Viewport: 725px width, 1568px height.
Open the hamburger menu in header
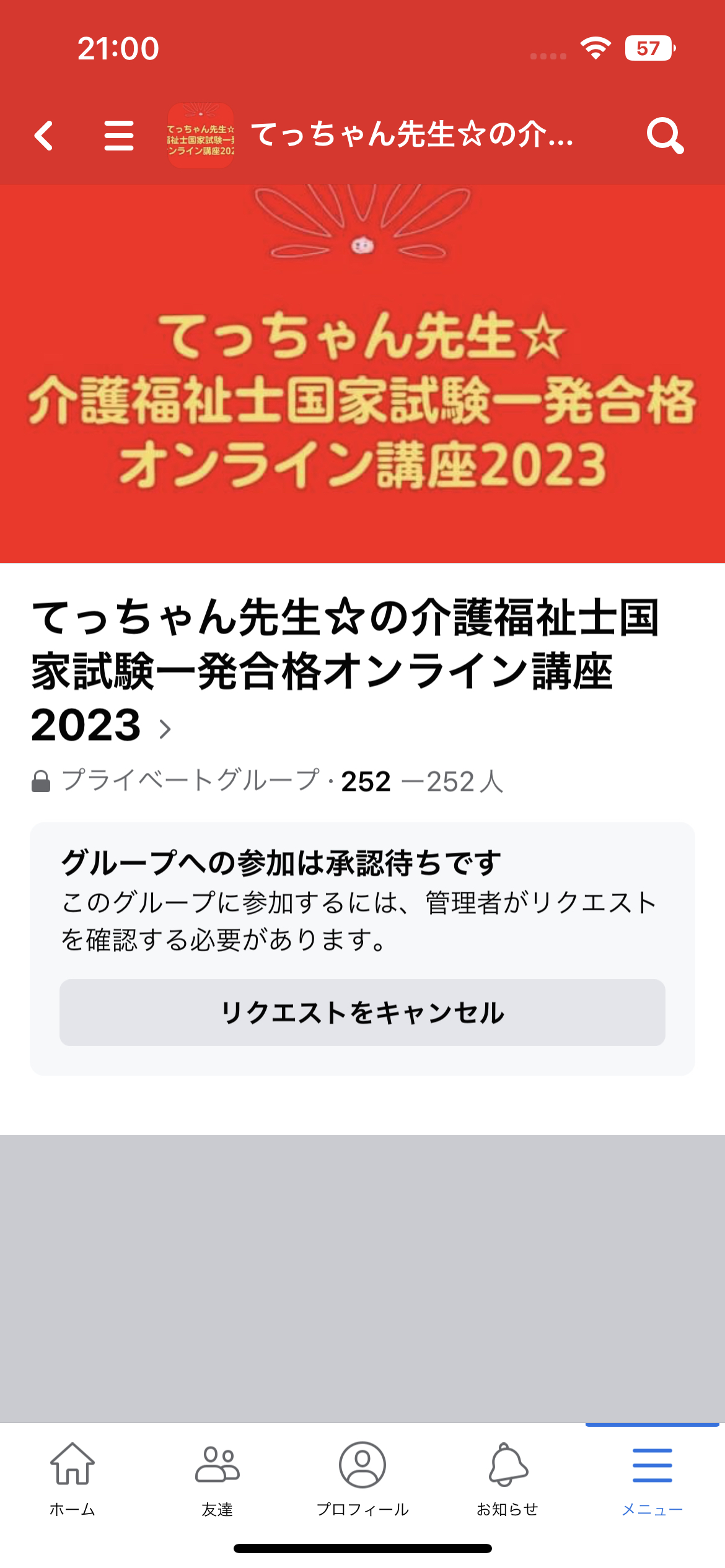(x=119, y=136)
